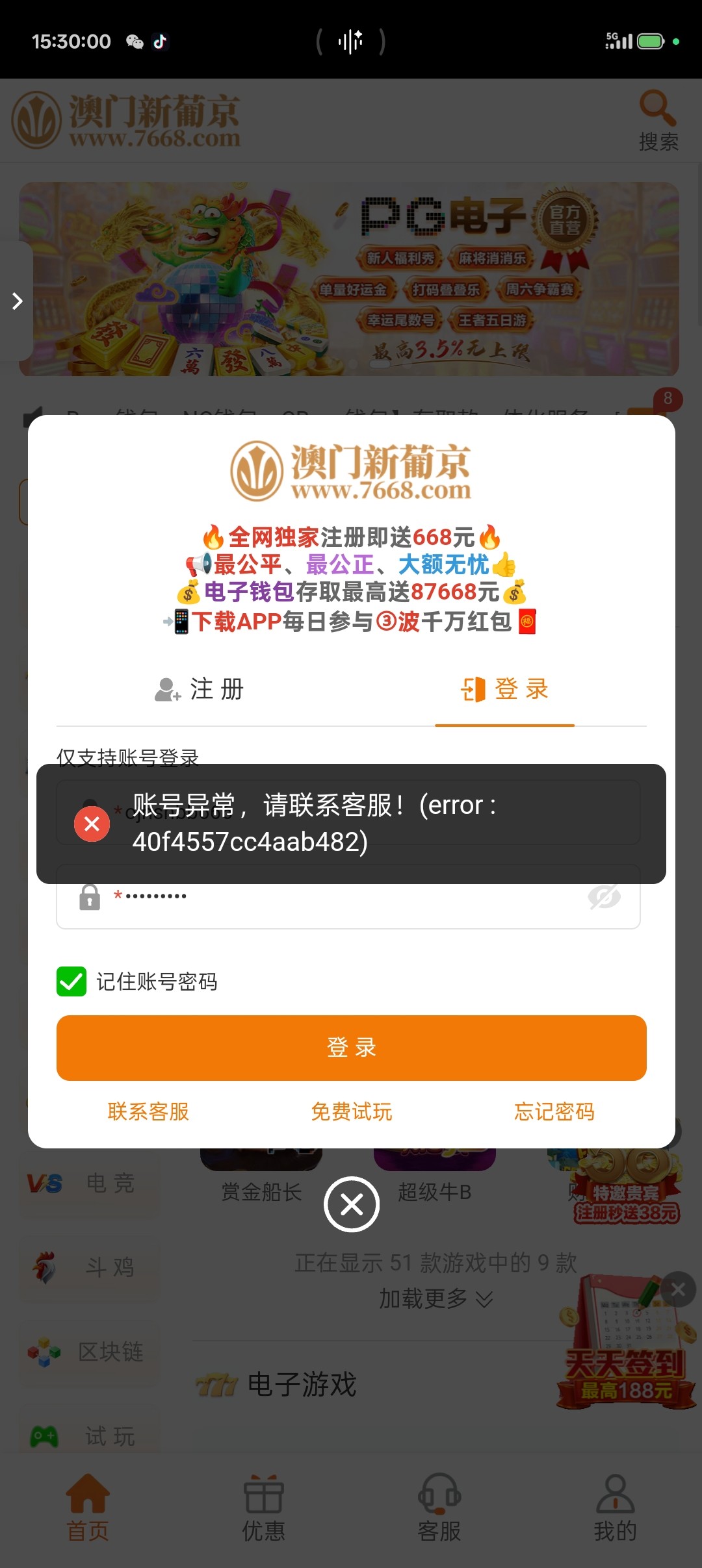Tap the orange 登录 button

point(351,1048)
